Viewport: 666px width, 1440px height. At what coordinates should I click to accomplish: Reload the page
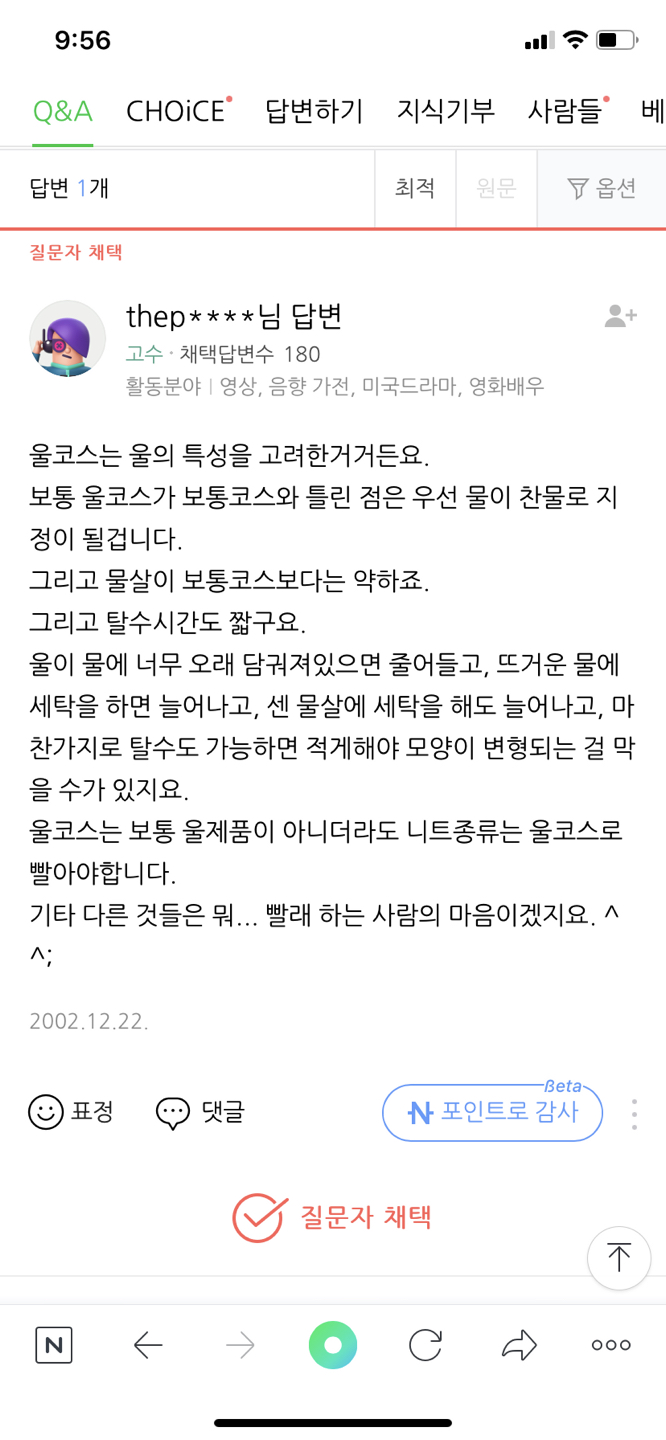pyautogui.click(x=425, y=1346)
